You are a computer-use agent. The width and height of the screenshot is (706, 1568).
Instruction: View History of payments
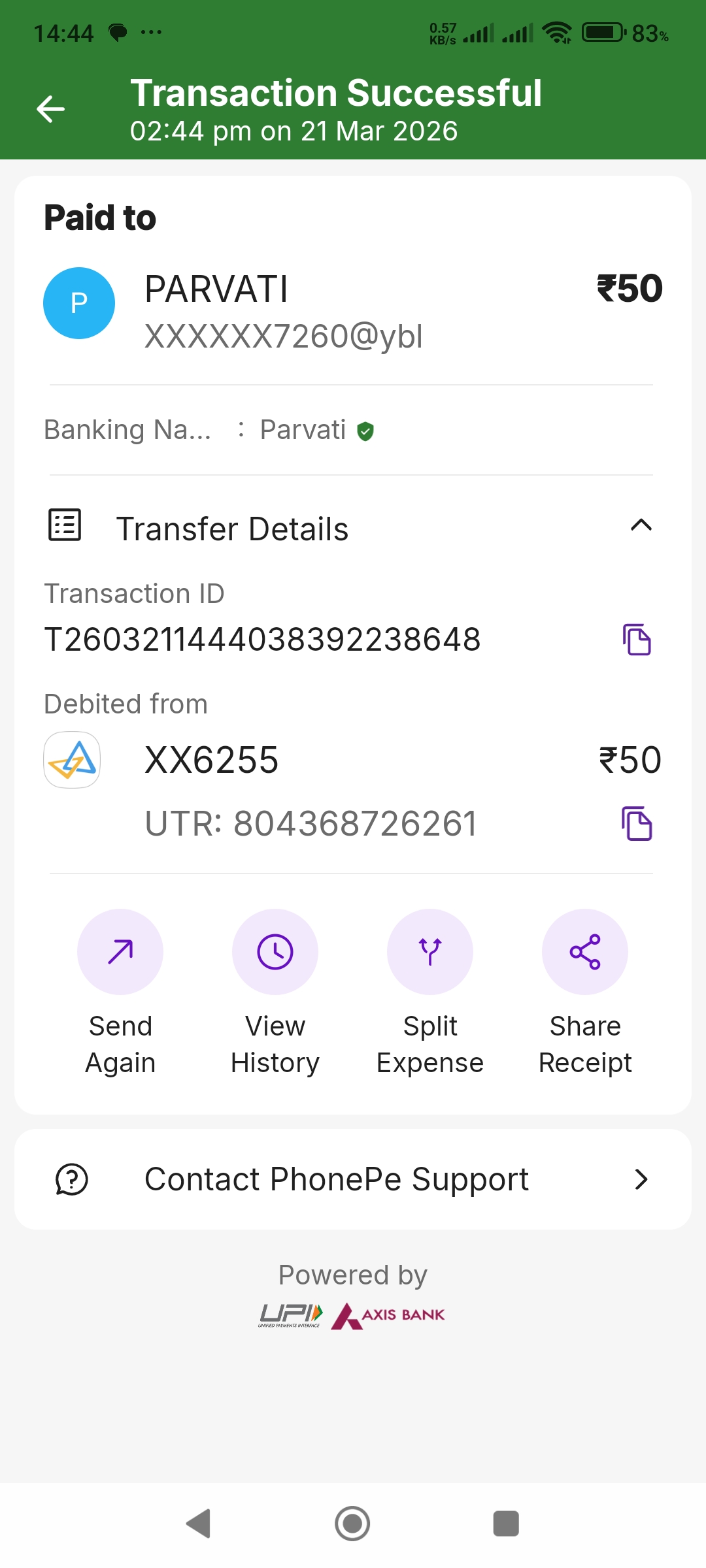pos(275,952)
